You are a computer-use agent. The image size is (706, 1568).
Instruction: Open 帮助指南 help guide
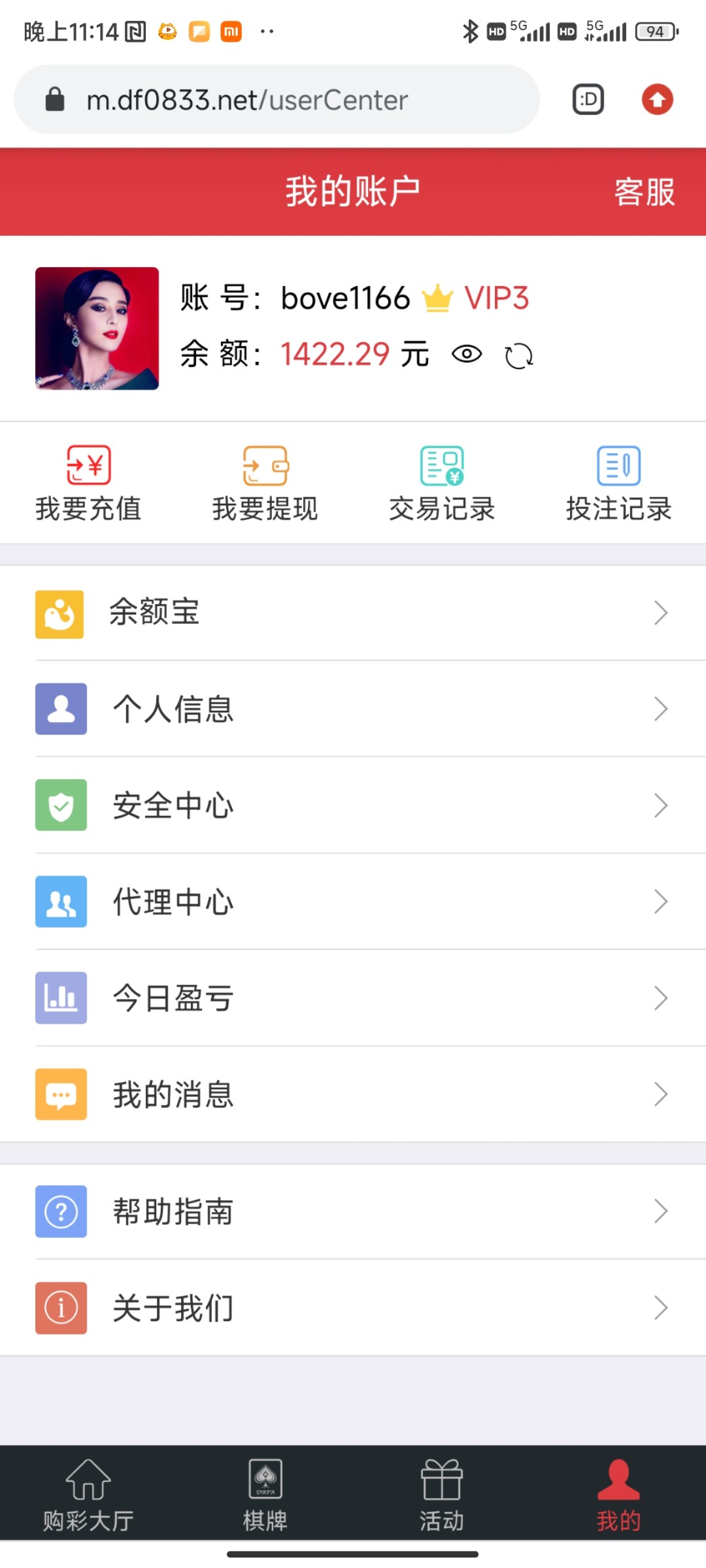tap(353, 1212)
